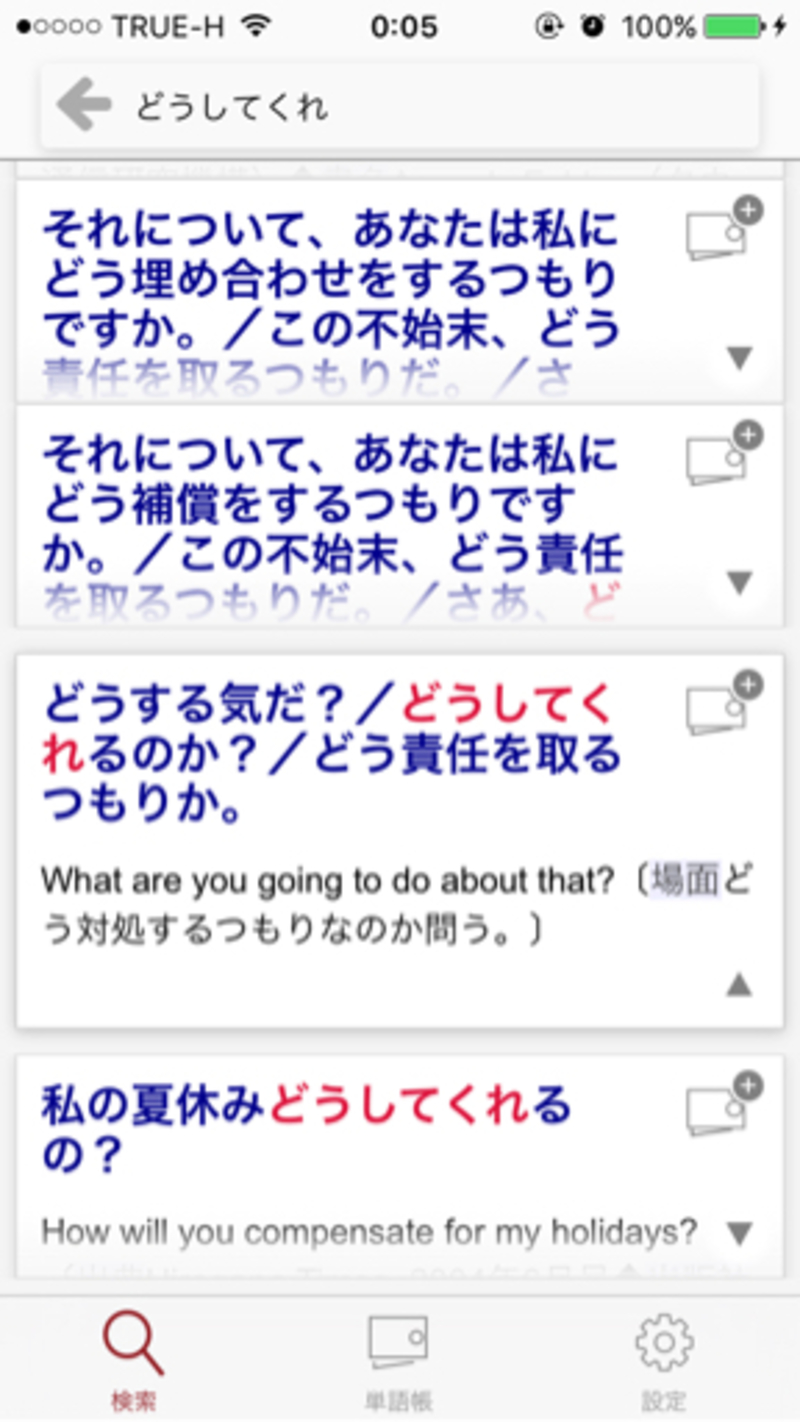Viewport: 800px width, 1422px height.
Task: Collapse the どうする気だ entry
Action: point(739,985)
